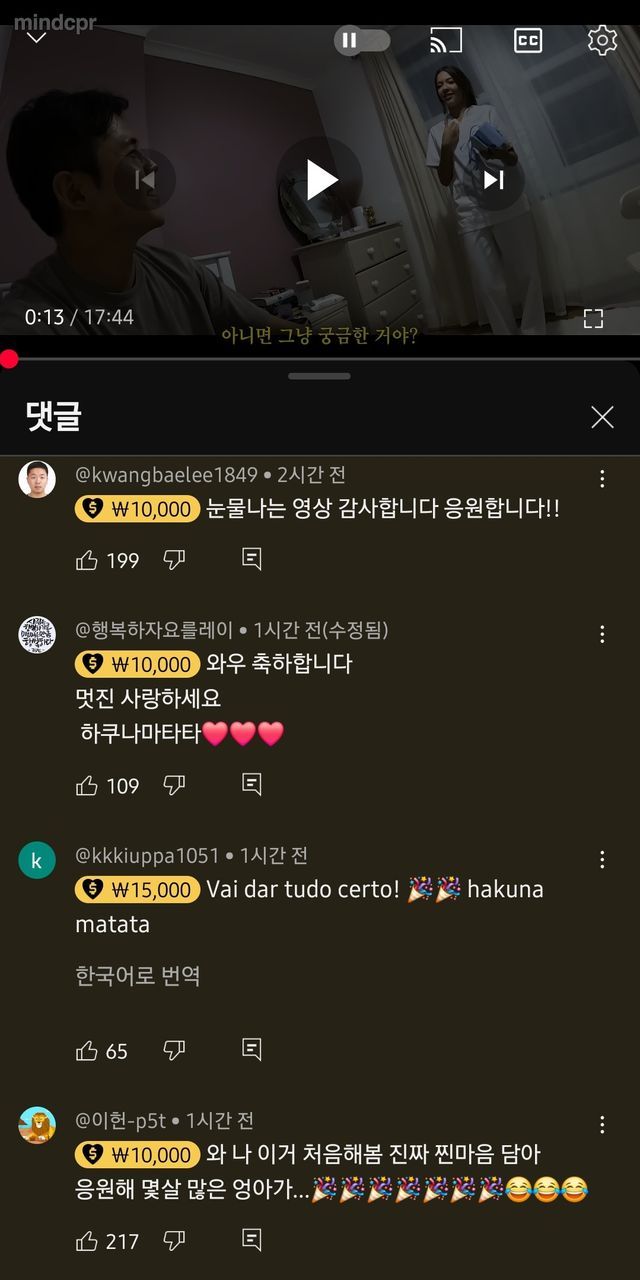Open video settings gear
Viewport: 640px width, 1280px height.
click(602, 41)
